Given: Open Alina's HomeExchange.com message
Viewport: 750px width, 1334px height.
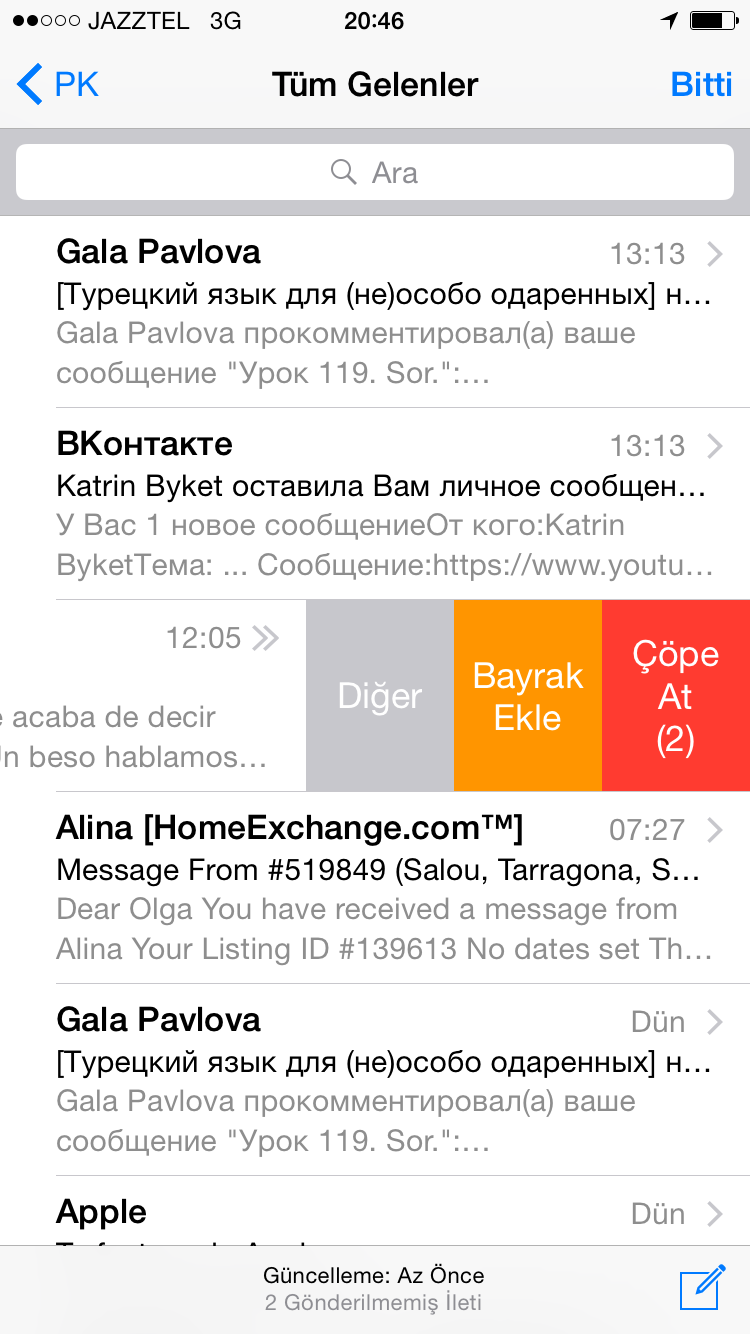Looking at the screenshot, I should coord(380,888).
